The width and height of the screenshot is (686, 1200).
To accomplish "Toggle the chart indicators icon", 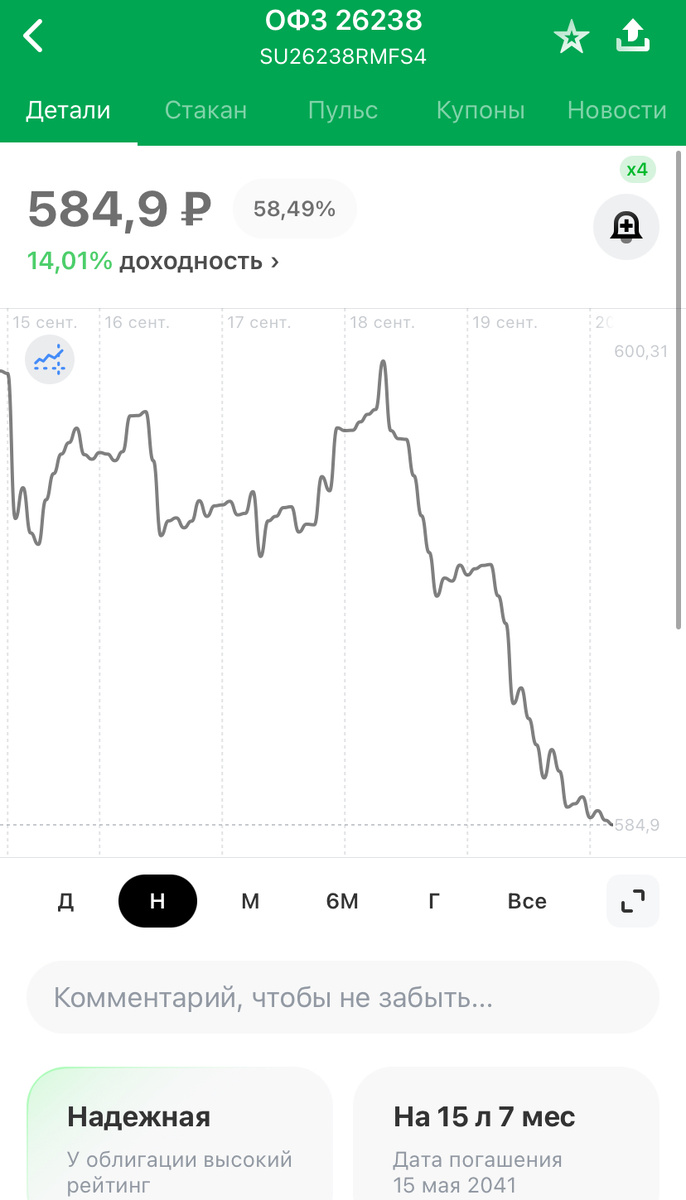I will point(49,358).
